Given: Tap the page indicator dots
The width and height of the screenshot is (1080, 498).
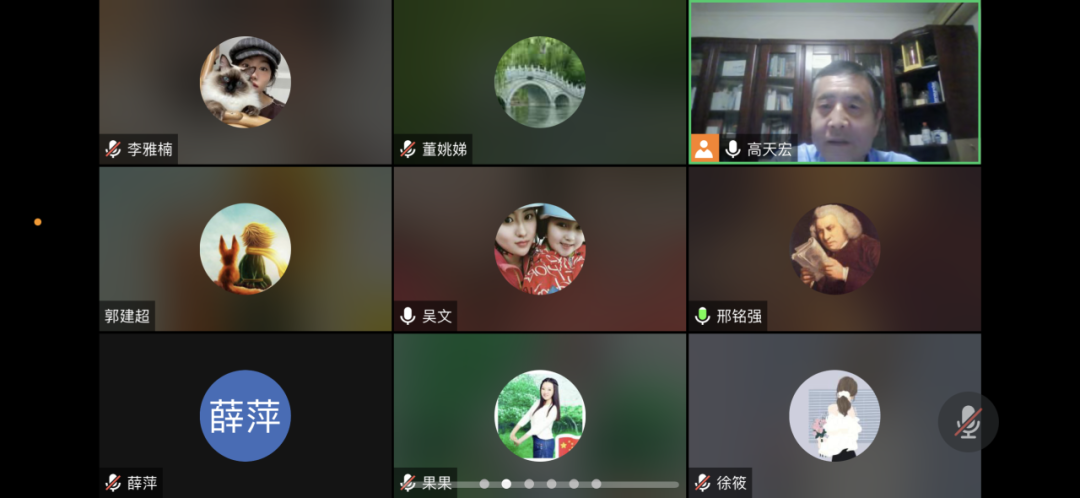Looking at the screenshot, I should pos(540,484).
